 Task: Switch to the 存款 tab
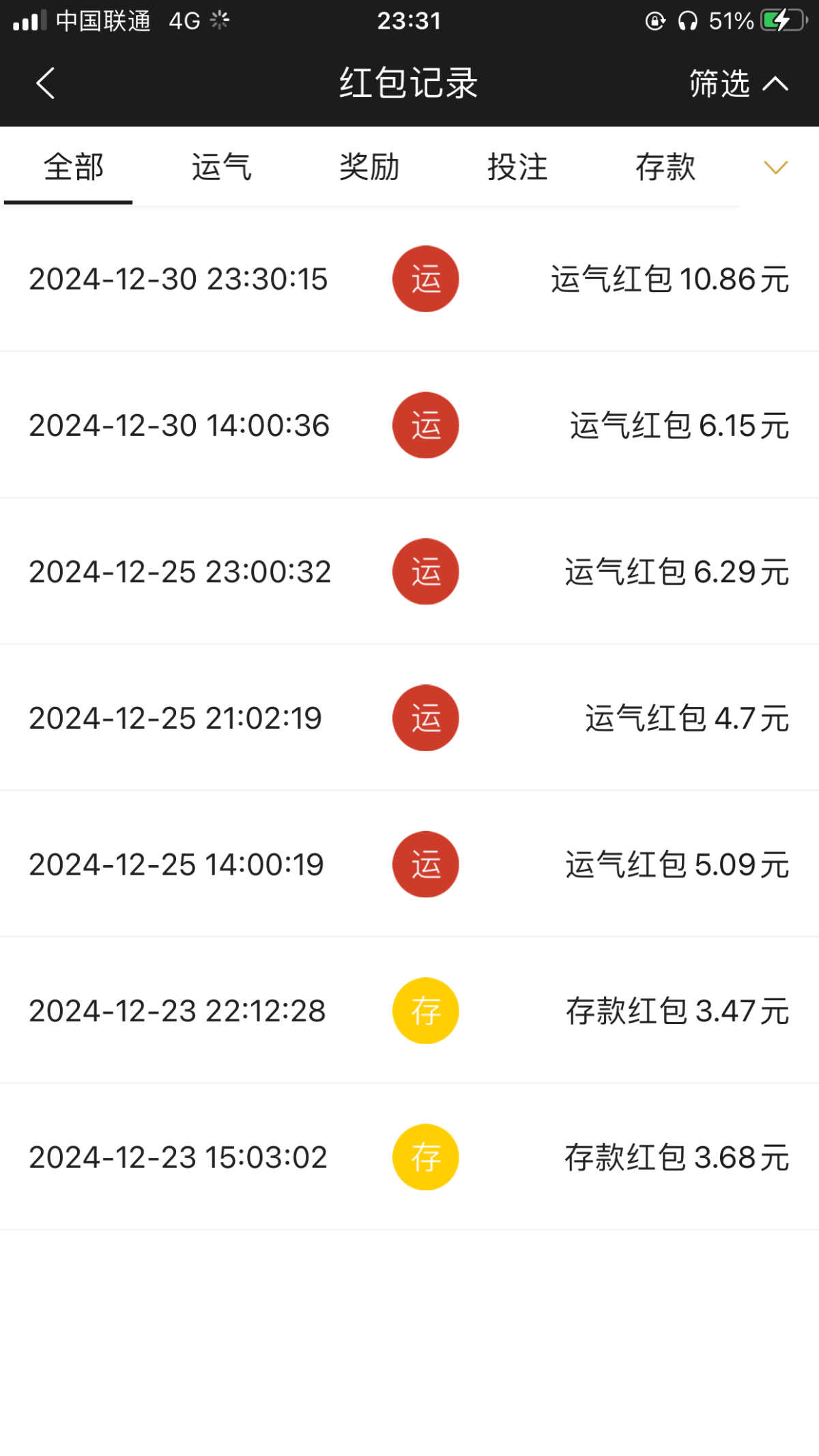[665, 167]
